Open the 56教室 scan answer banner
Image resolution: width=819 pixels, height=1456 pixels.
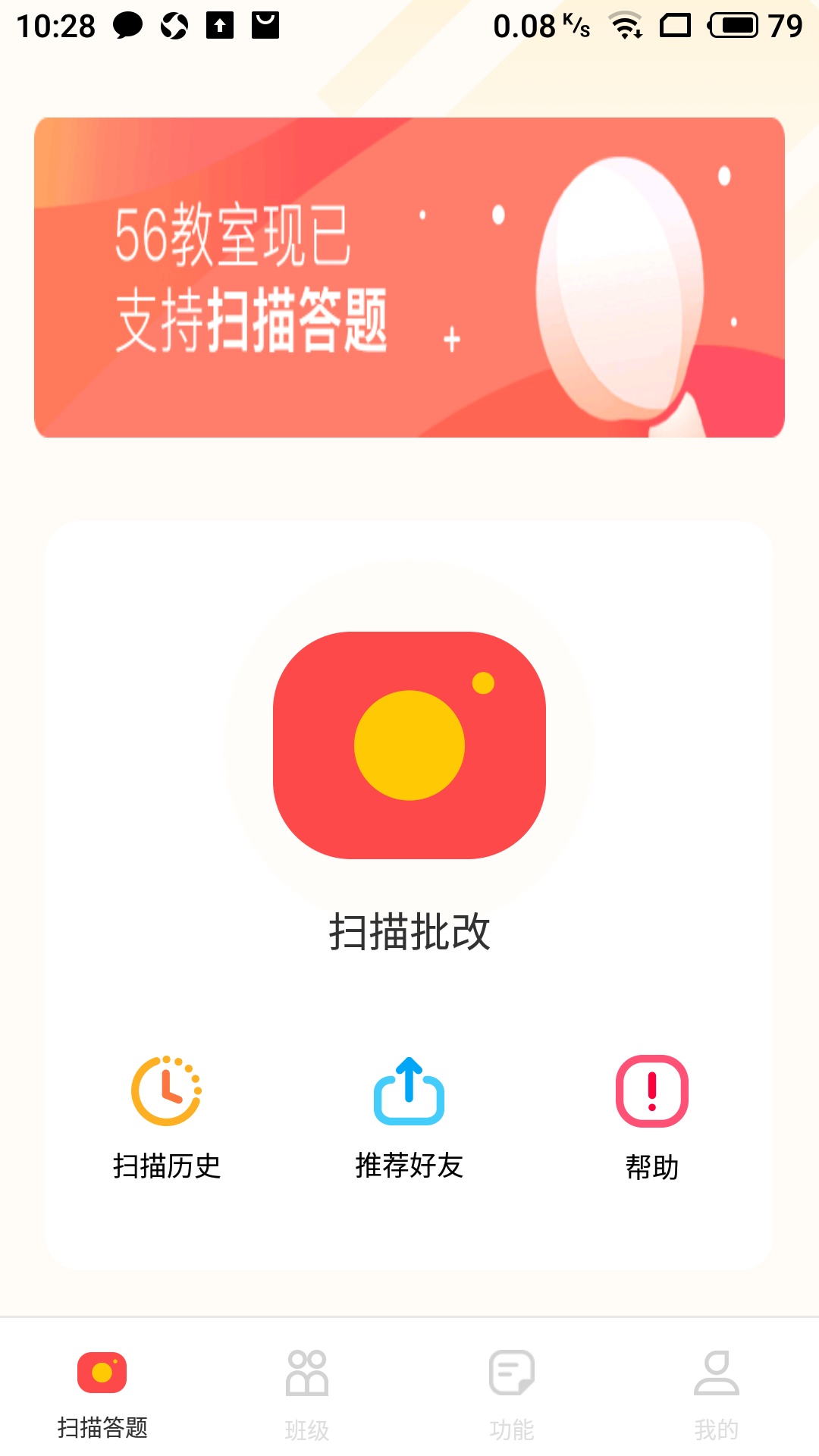point(409,278)
